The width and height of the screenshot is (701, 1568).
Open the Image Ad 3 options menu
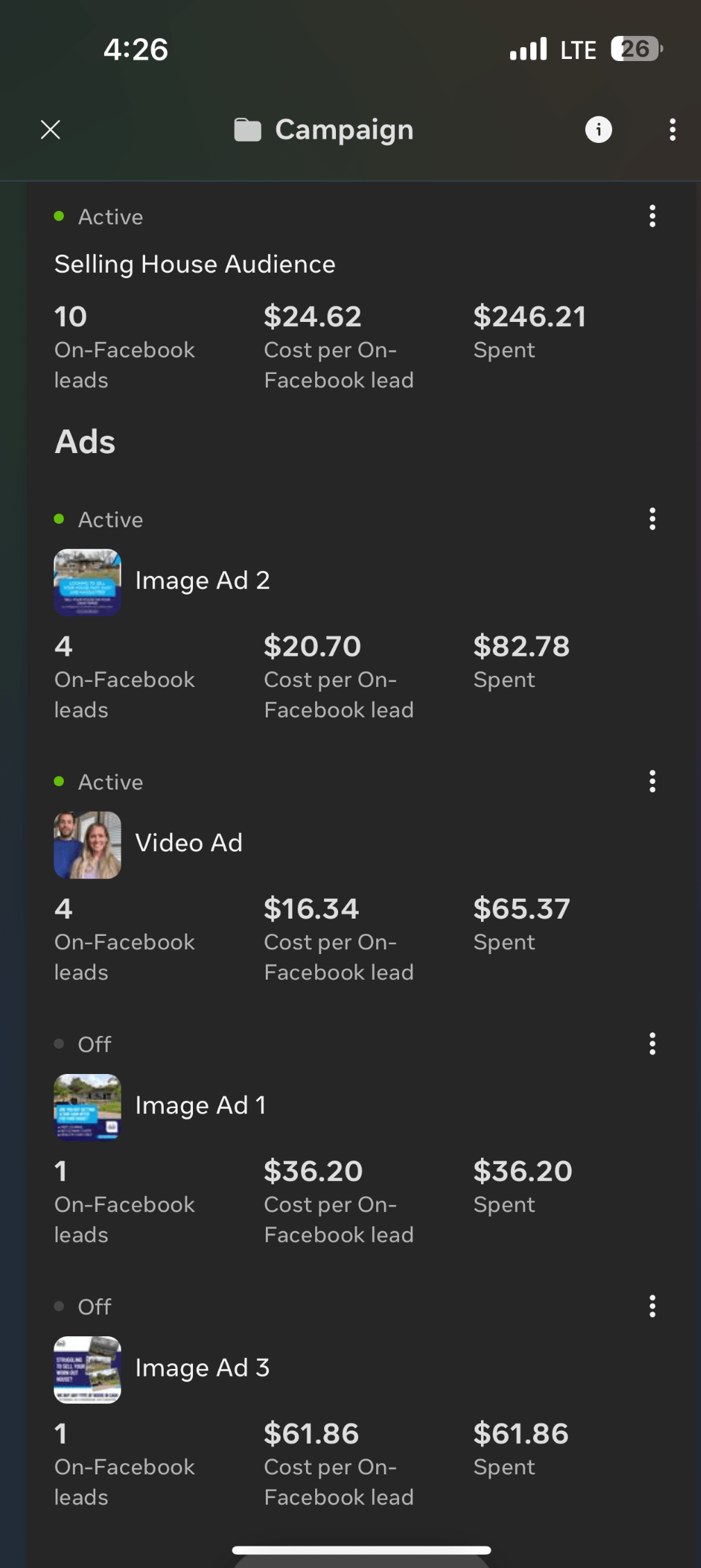pos(652,1306)
